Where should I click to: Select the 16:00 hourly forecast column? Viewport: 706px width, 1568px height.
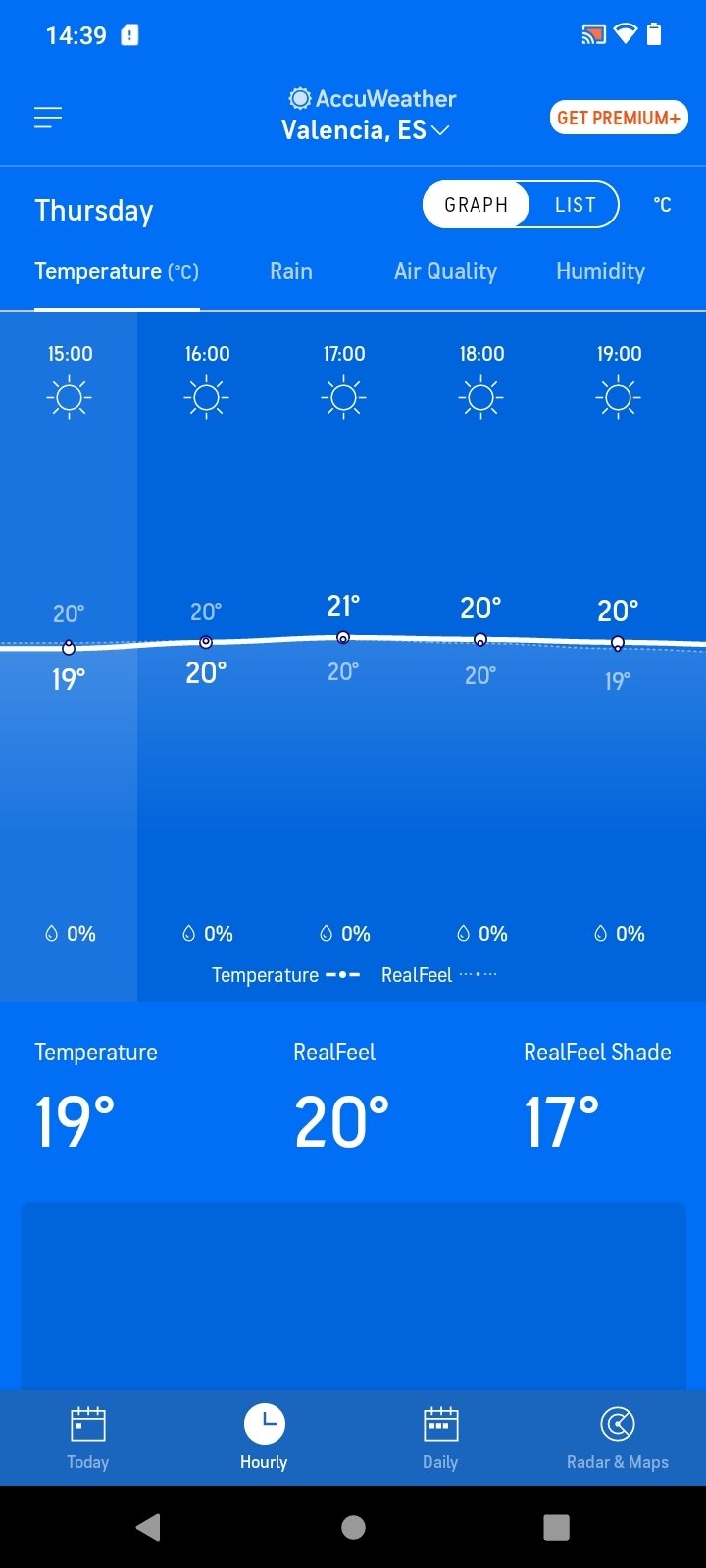pos(206,656)
